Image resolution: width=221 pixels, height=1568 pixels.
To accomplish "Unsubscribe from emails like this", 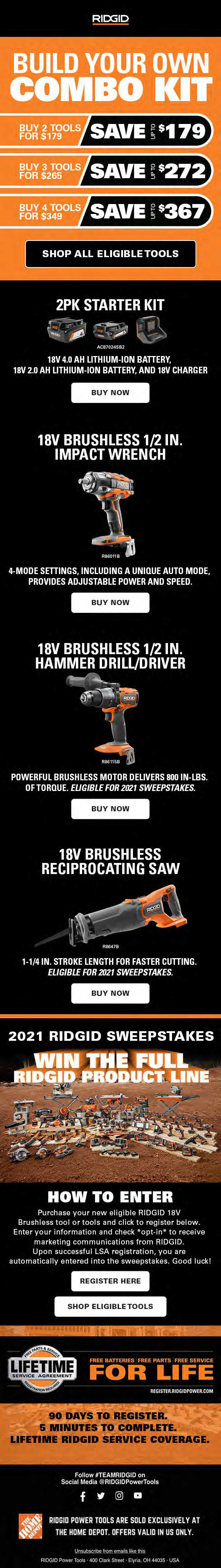I will pyautogui.click(x=110, y=1551).
